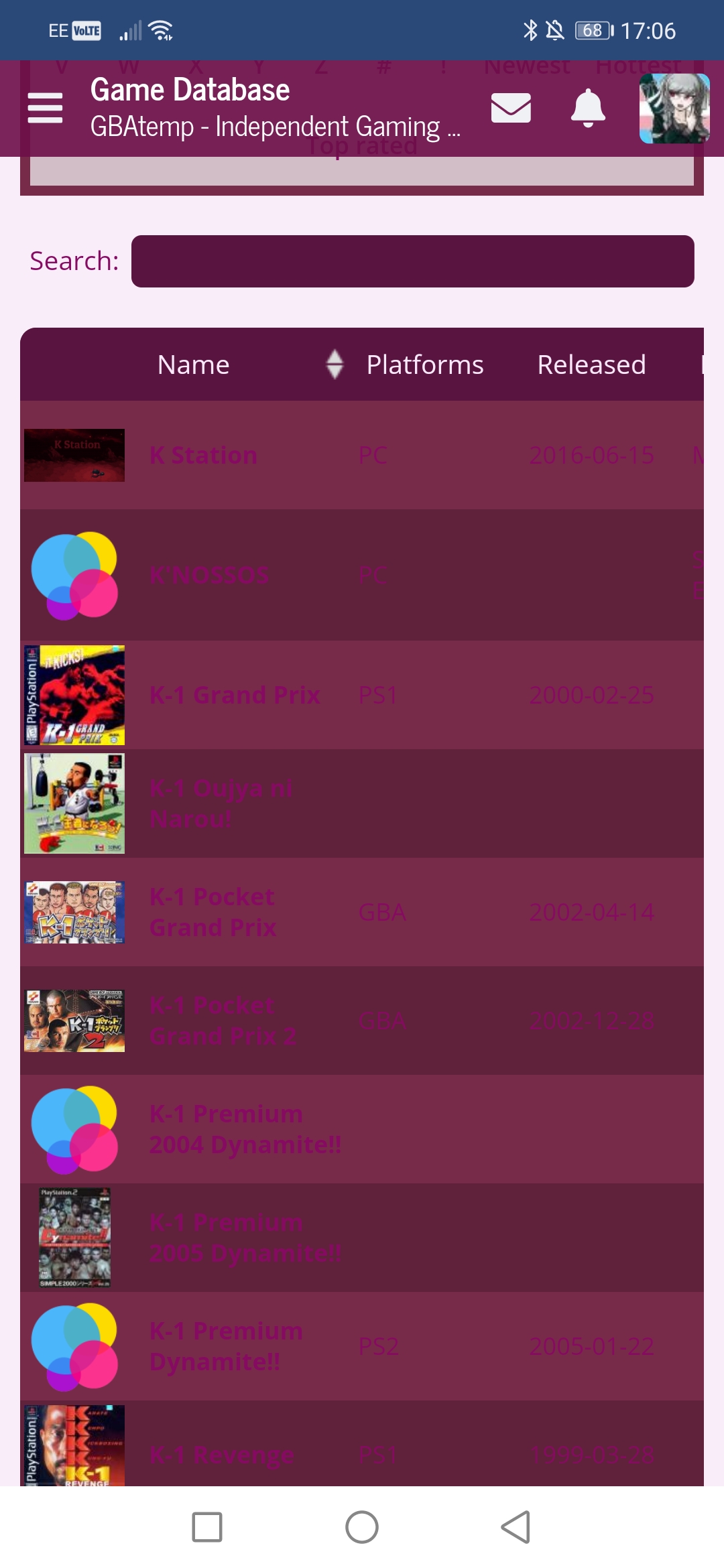The height and width of the screenshot is (1568, 724).
Task: Open the K Station game entry
Action: point(204,456)
